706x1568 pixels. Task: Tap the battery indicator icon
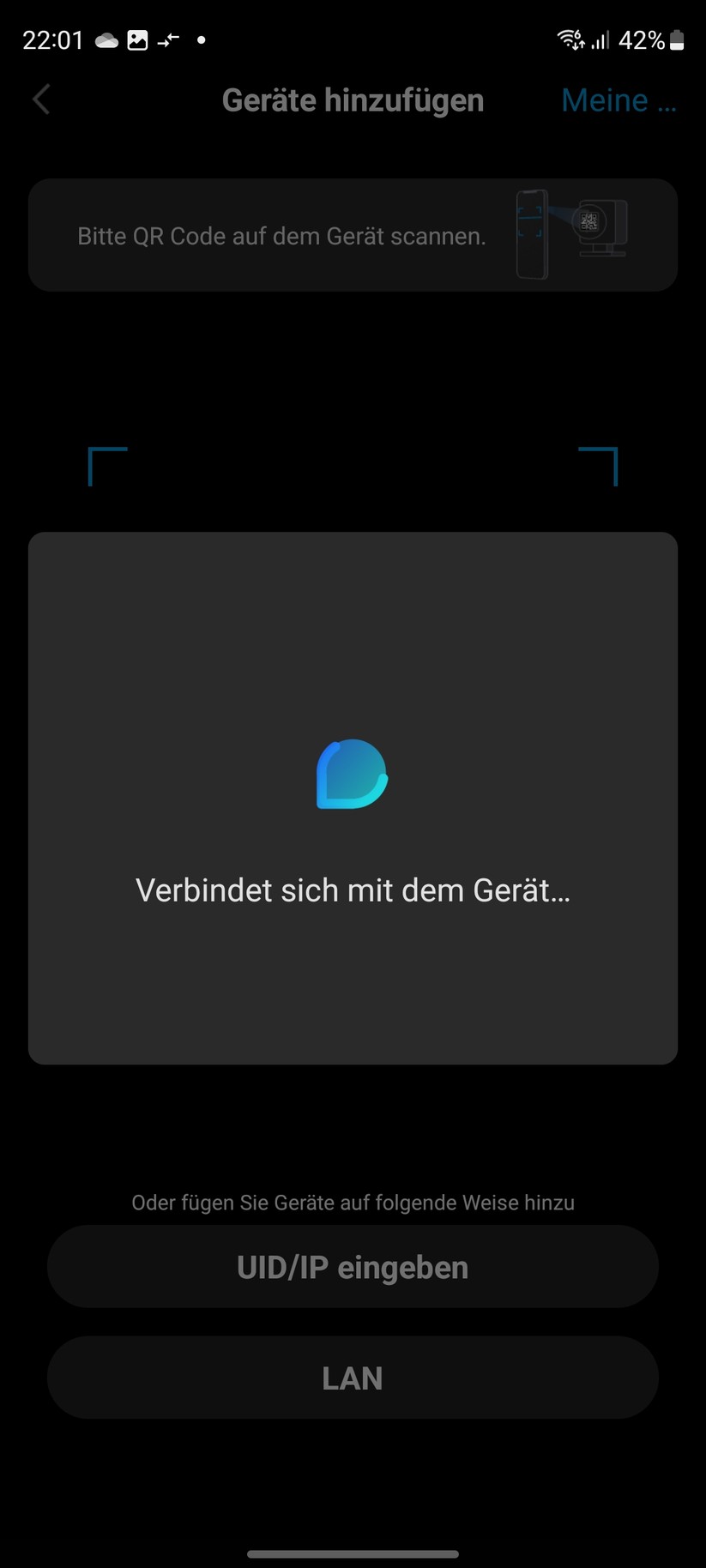[x=675, y=39]
